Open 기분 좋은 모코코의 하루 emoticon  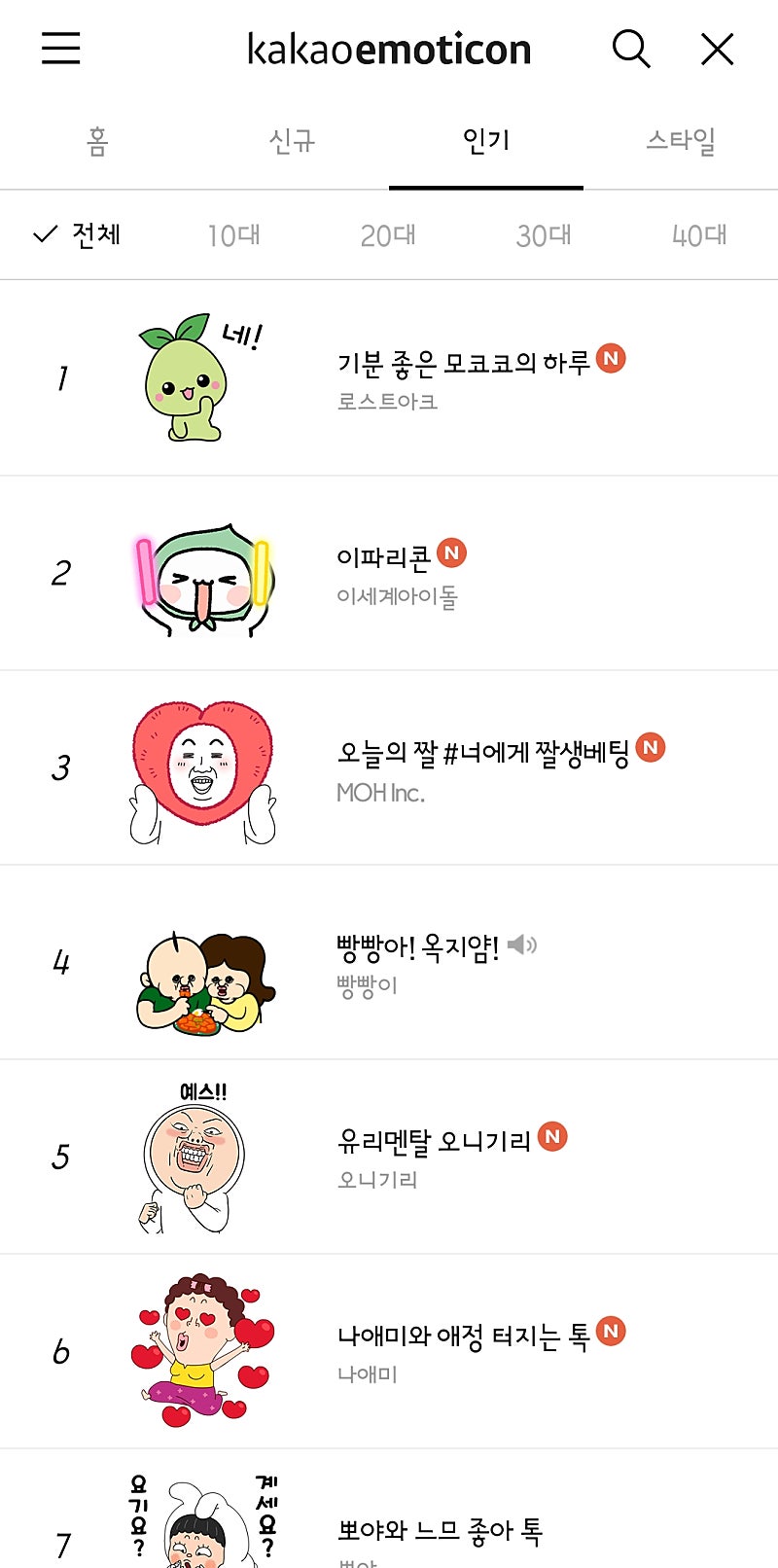click(463, 364)
